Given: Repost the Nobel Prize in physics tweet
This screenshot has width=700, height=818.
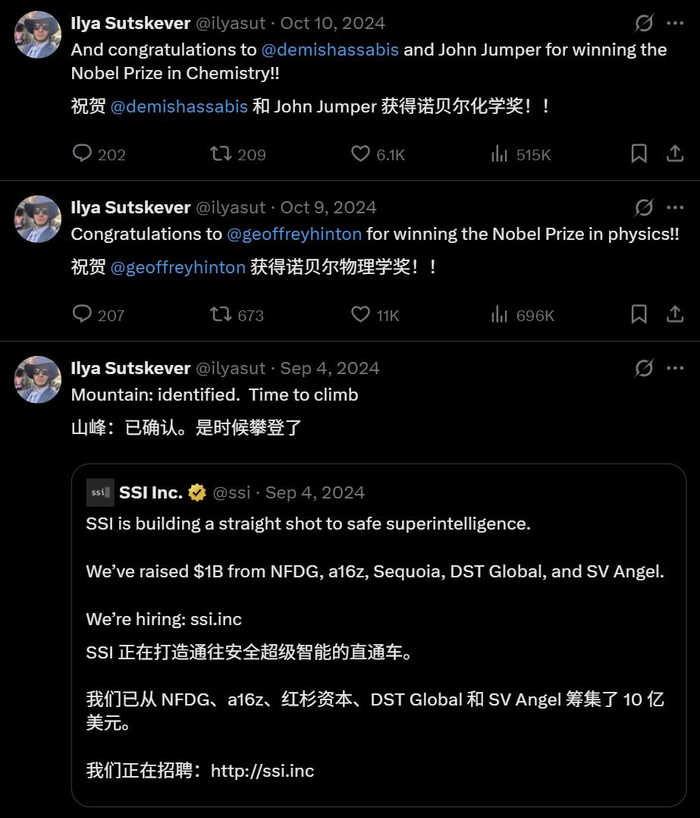Looking at the screenshot, I should (221, 315).
